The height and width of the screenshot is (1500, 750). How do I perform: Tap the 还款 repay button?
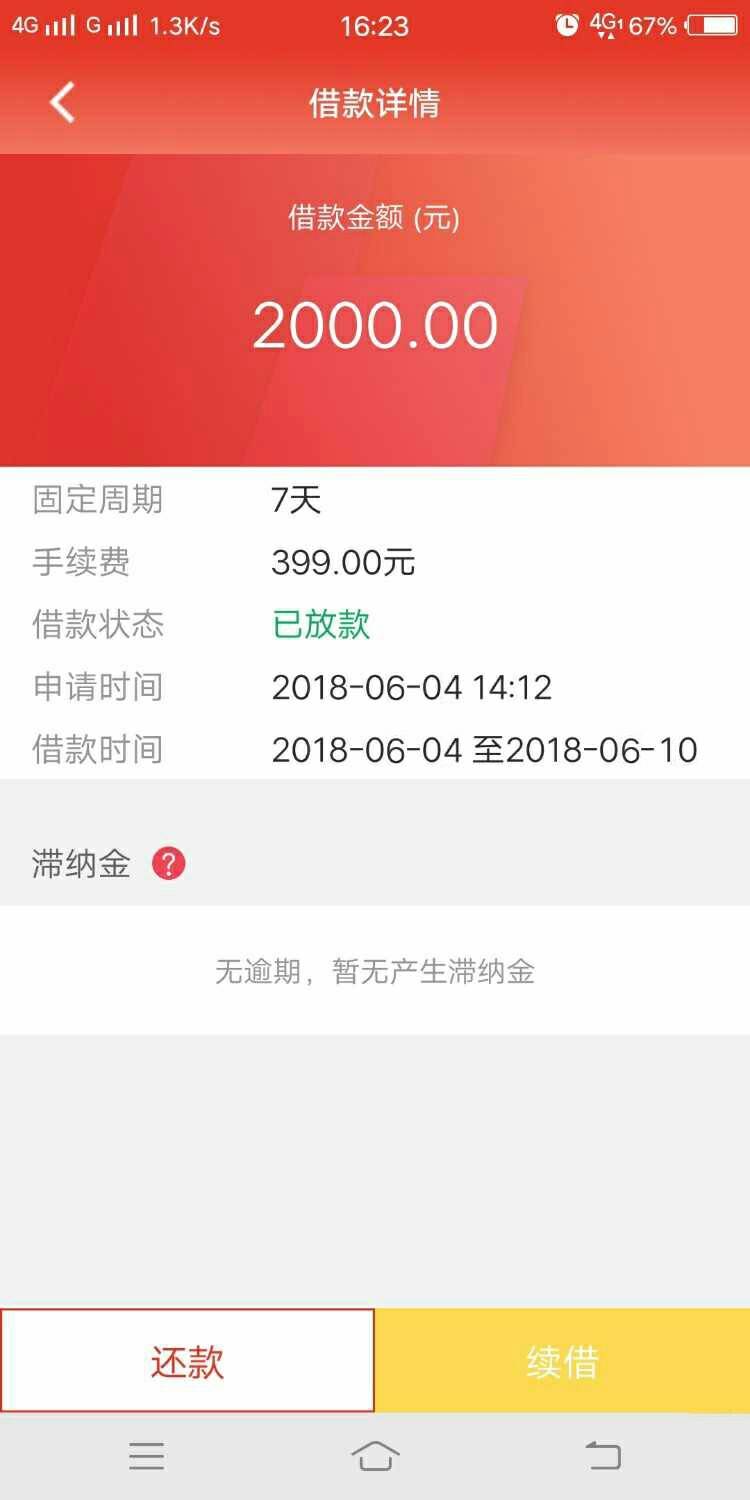coord(187,1361)
